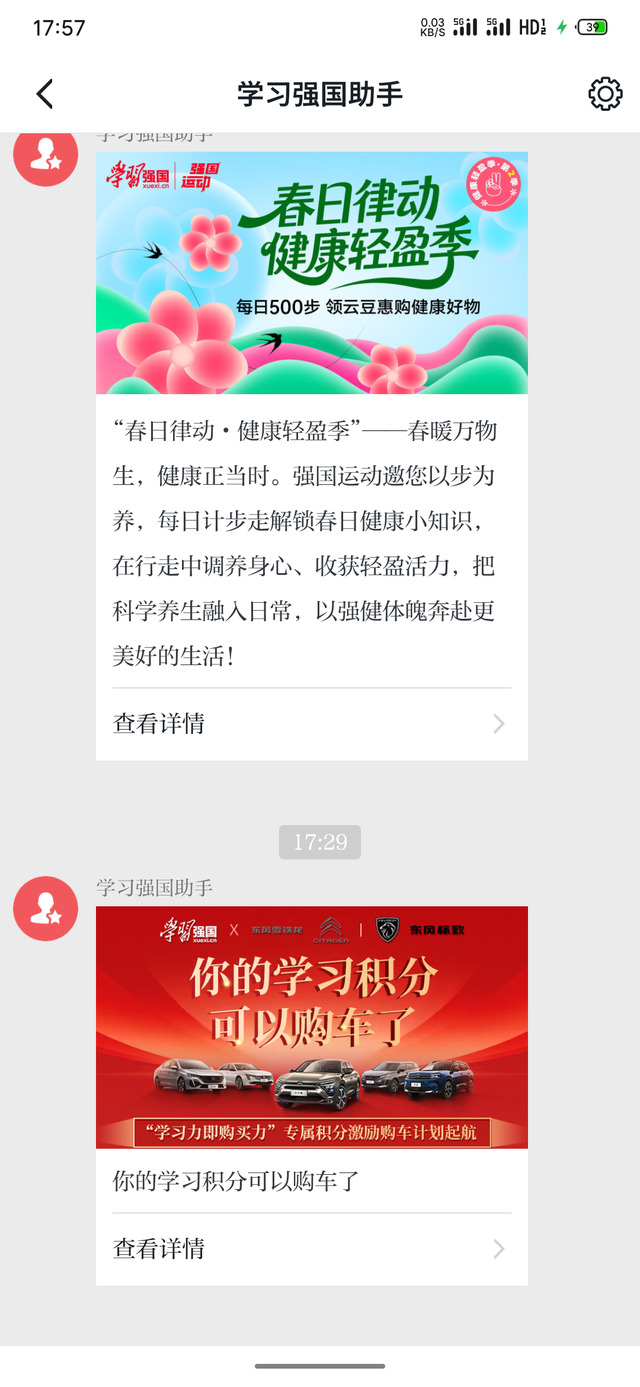View details of the 学习积分购车 message
Viewport: 640px width, 1387px height.
coord(310,1249)
